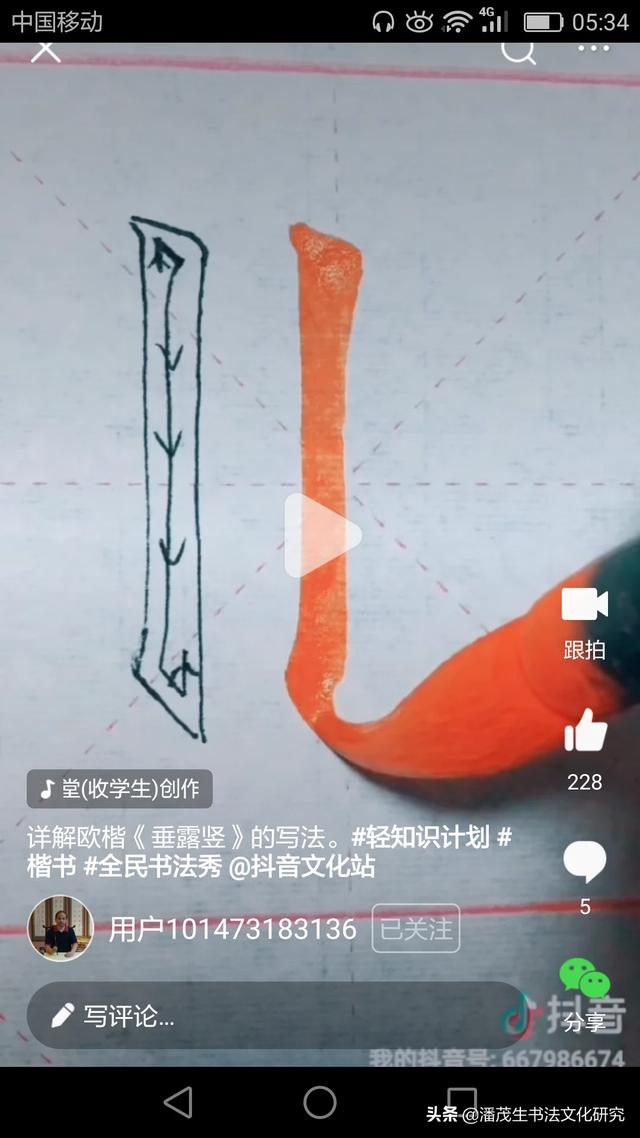The height and width of the screenshot is (1138, 640).
Task: Play the paused video
Action: (321, 535)
